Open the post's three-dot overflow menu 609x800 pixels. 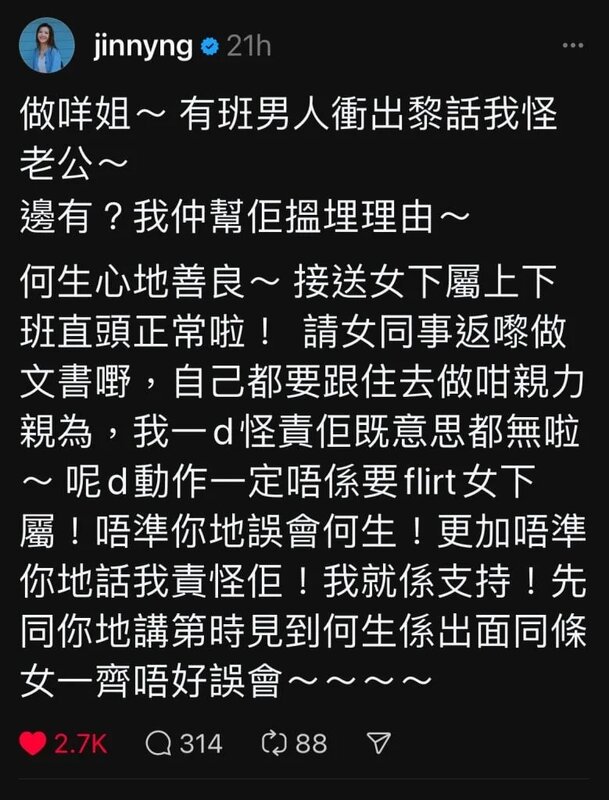(572, 46)
